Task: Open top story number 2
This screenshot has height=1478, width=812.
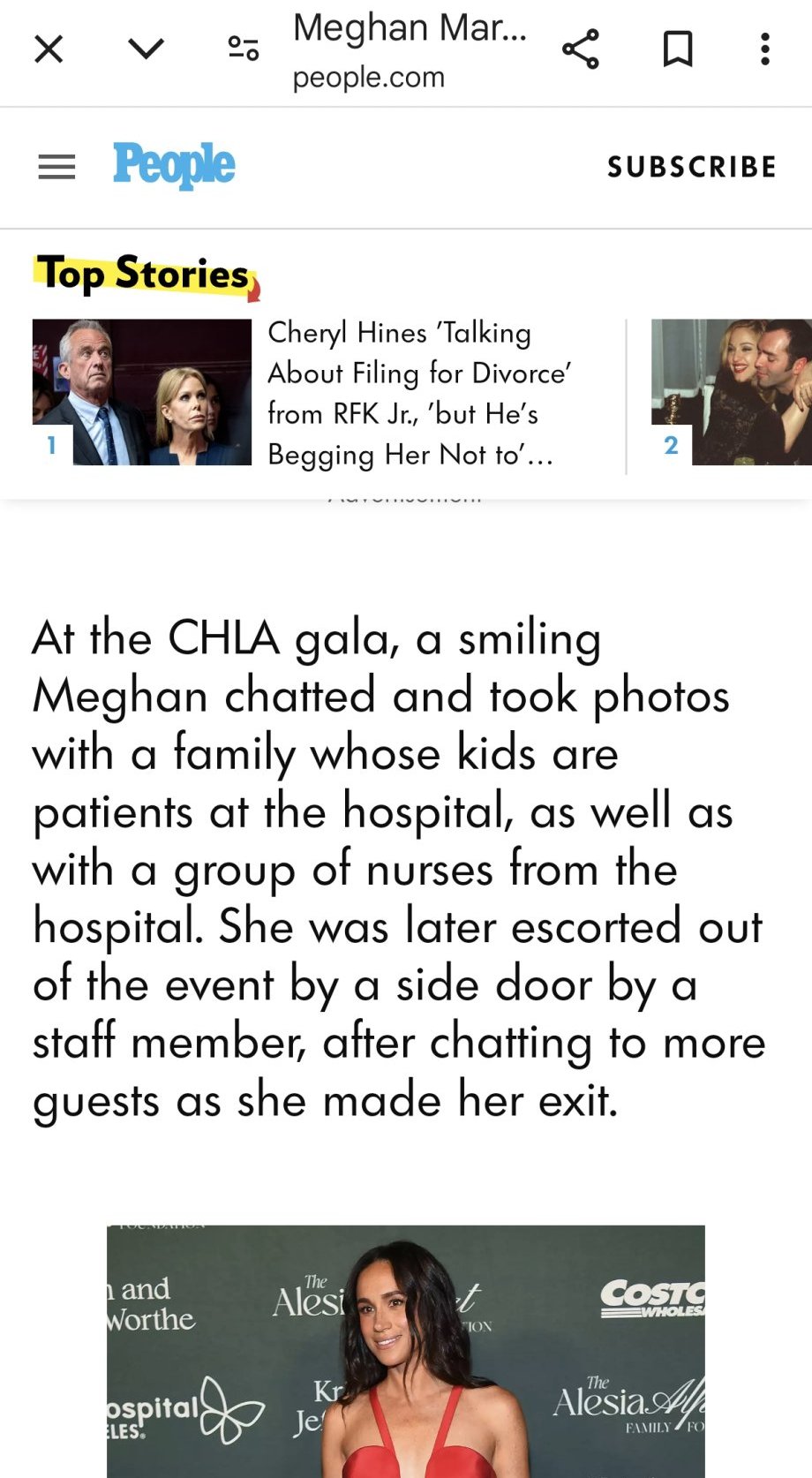Action: point(731,392)
